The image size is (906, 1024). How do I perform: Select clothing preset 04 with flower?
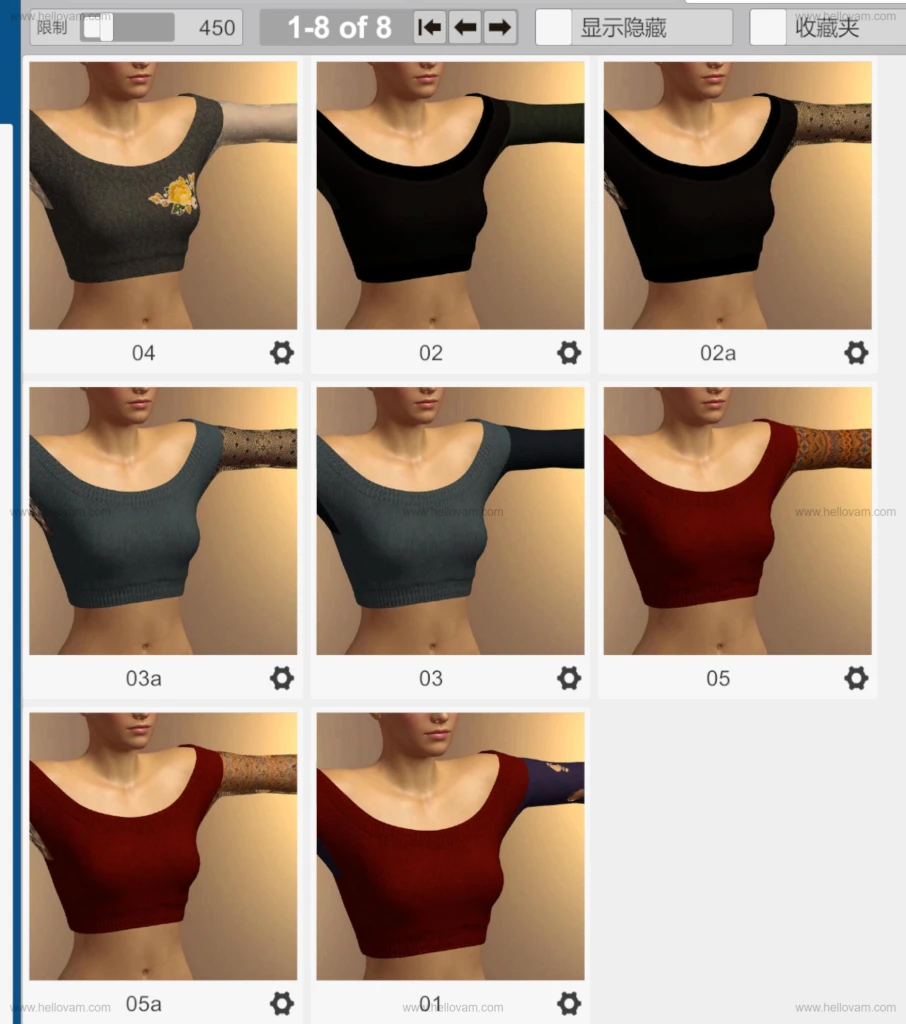163,195
